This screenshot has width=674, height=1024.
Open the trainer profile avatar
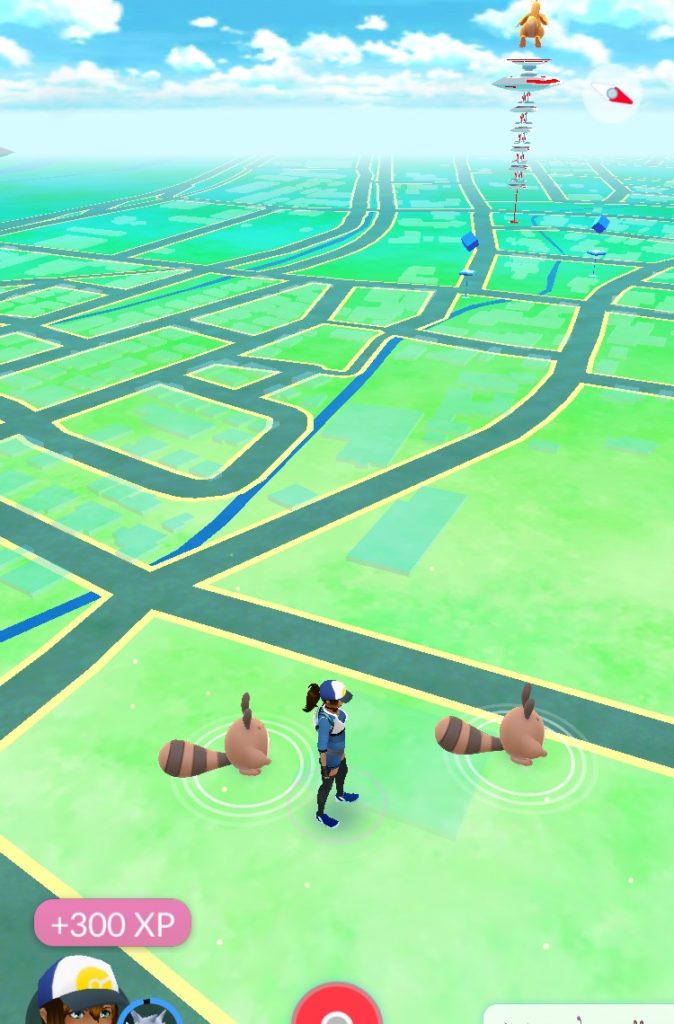80,995
